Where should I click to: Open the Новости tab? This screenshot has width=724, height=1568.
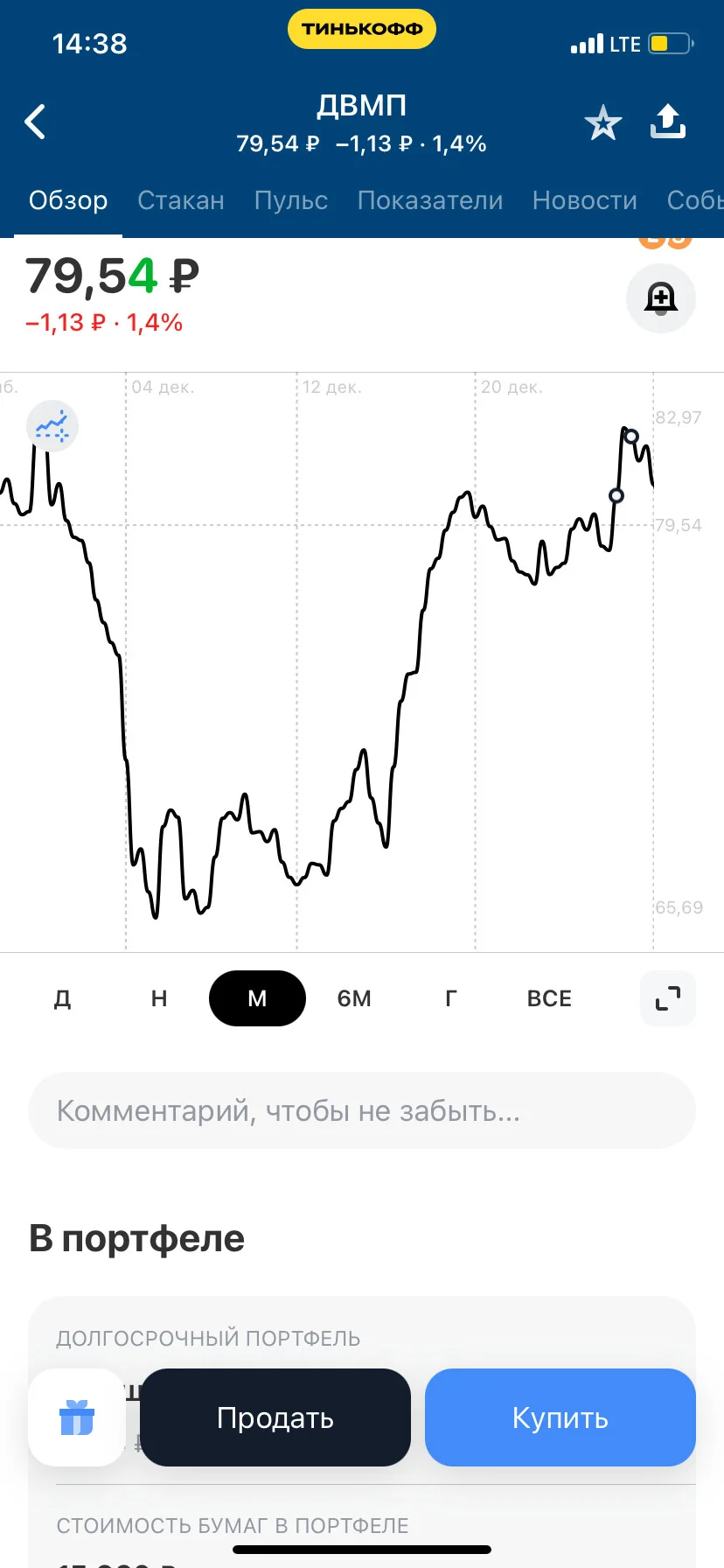pos(585,200)
